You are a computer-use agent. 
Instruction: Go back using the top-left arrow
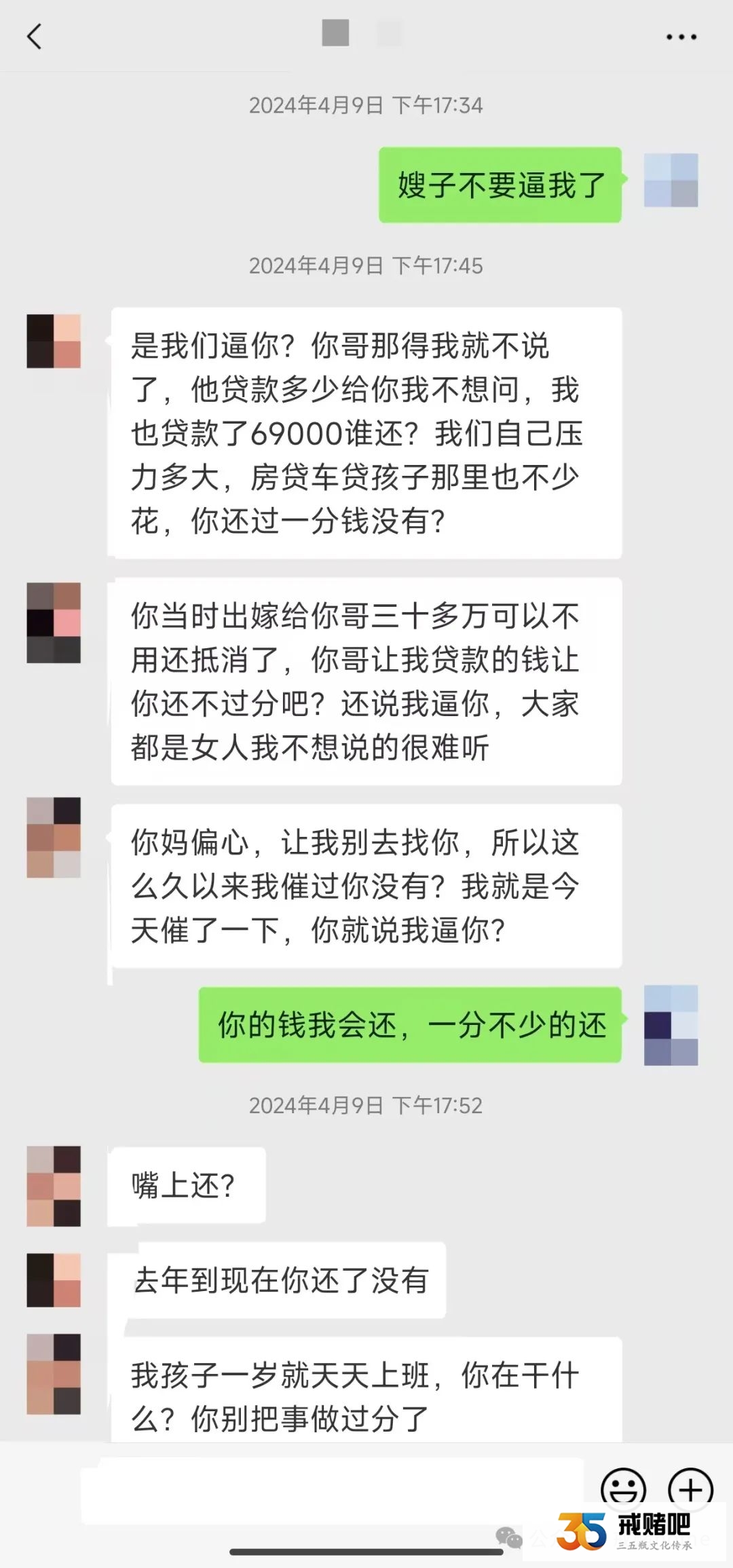(34, 37)
